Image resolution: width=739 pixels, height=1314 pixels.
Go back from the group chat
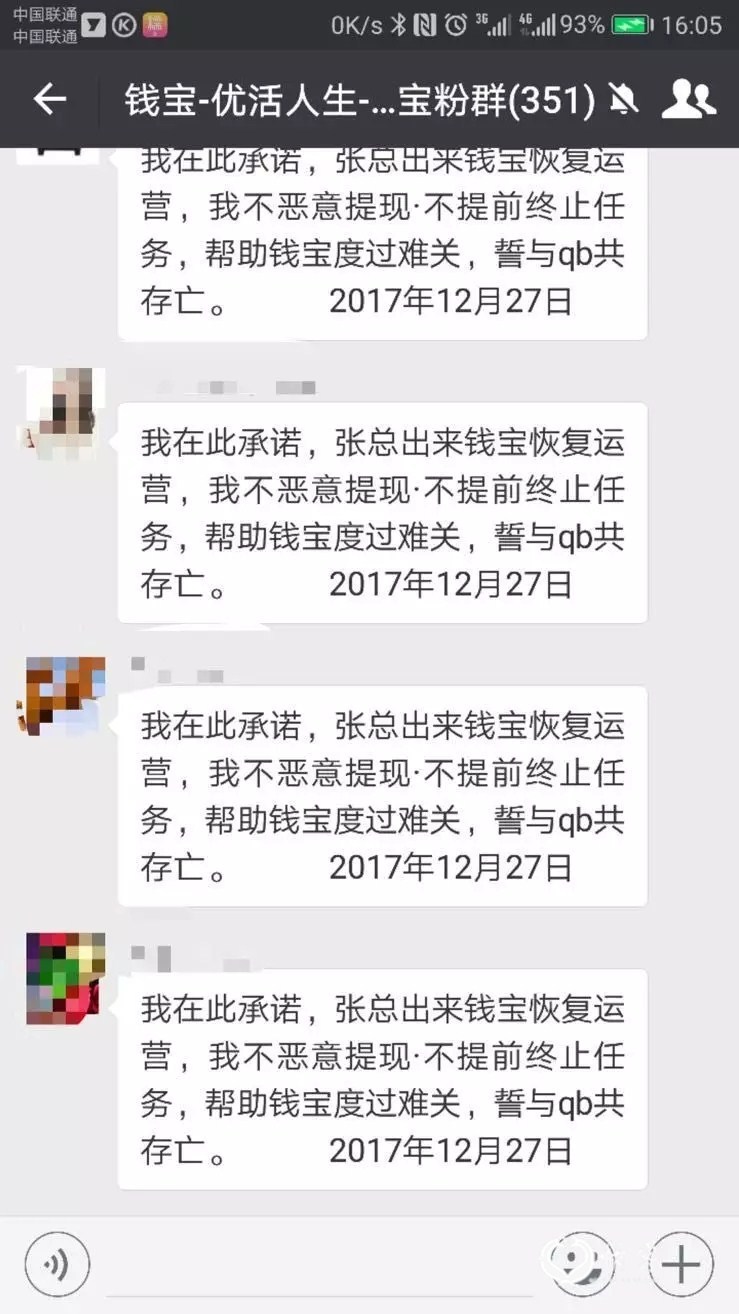[x=49, y=99]
